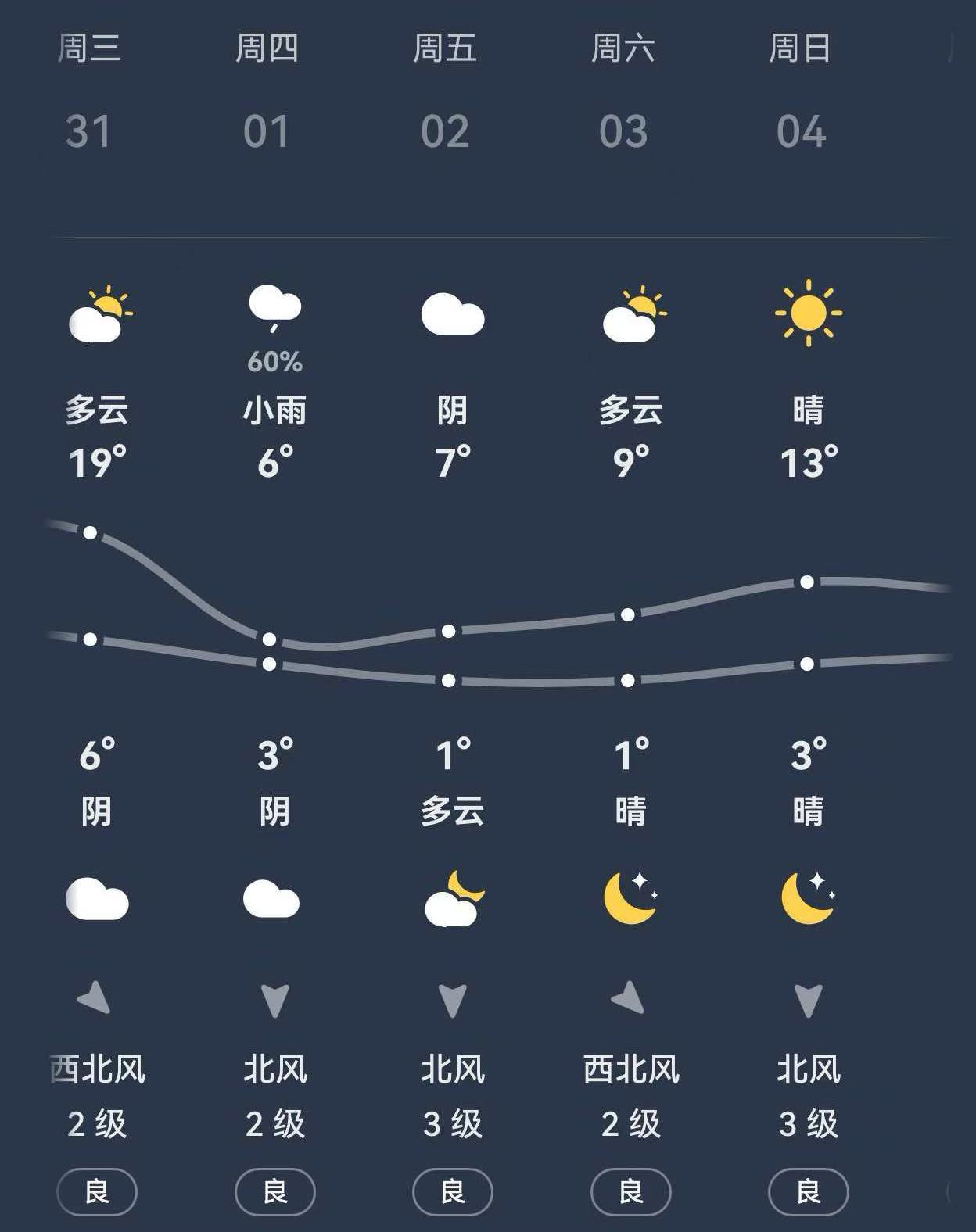Switch to the 周五 02 forecast
Image resolution: width=976 pixels, height=1232 pixels.
pyautogui.click(x=445, y=90)
